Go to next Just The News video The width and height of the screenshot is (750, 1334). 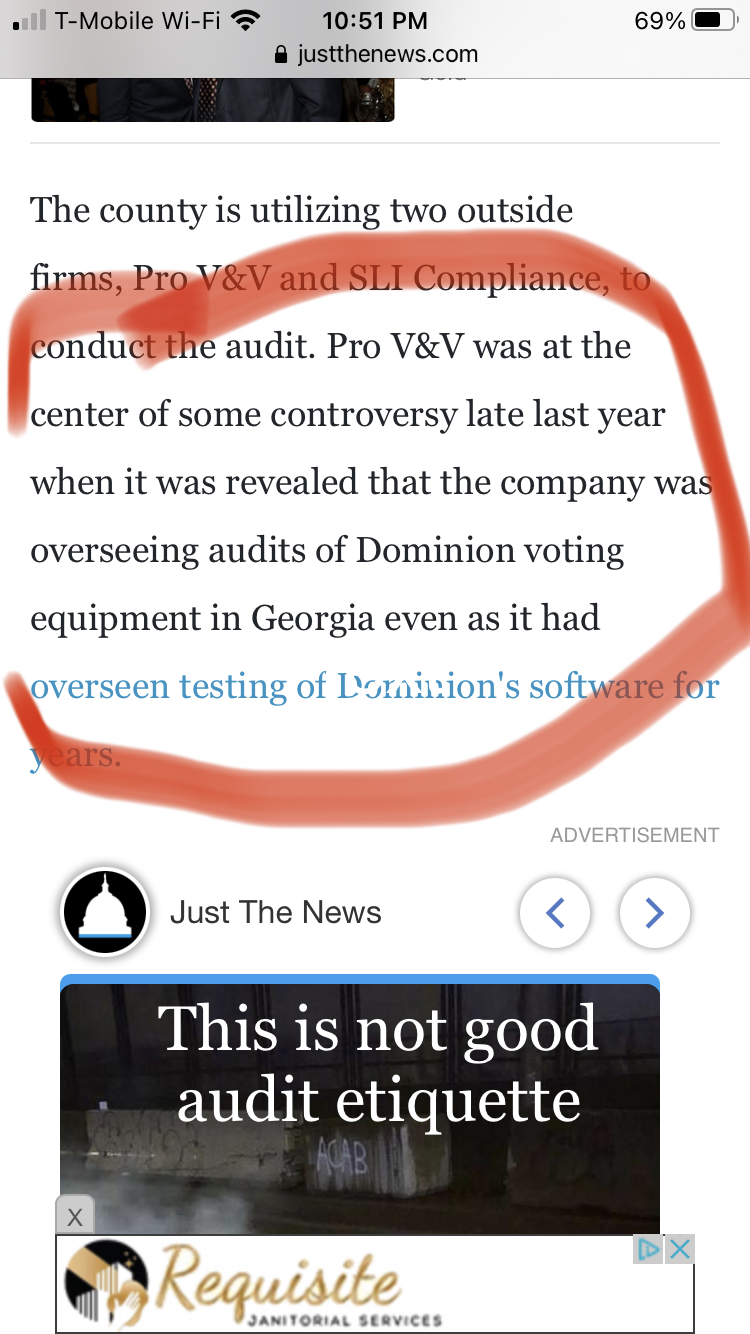655,912
